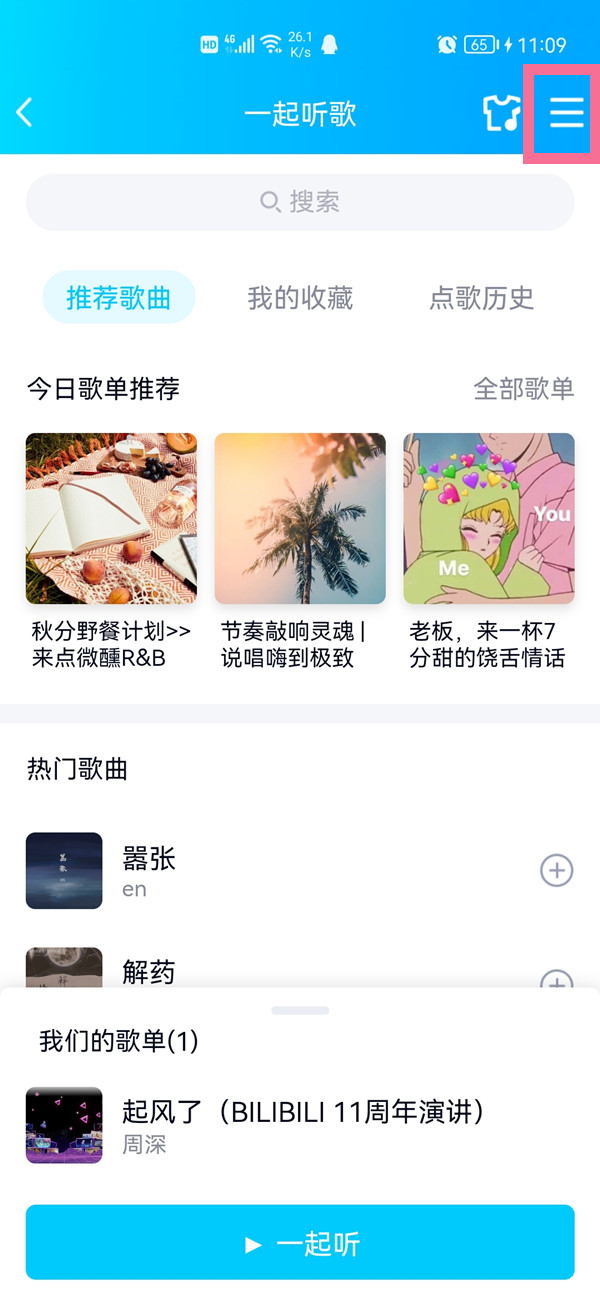Viewport: 600px width, 1300px height.
Task: Open the 节奏敲响灵魂 playlist card
Action: (x=300, y=551)
